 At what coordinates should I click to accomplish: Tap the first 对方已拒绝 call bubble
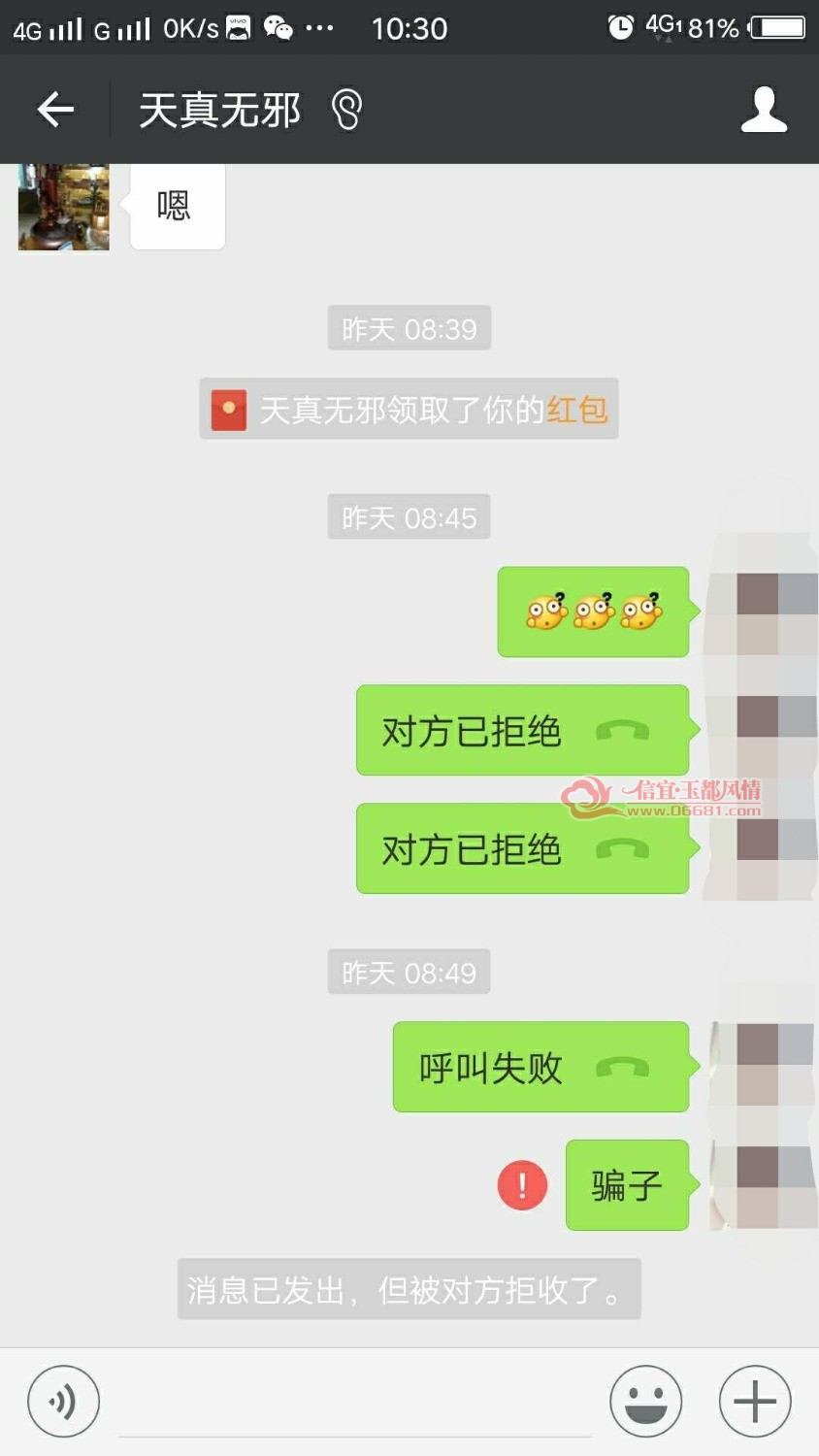click(523, 731)
